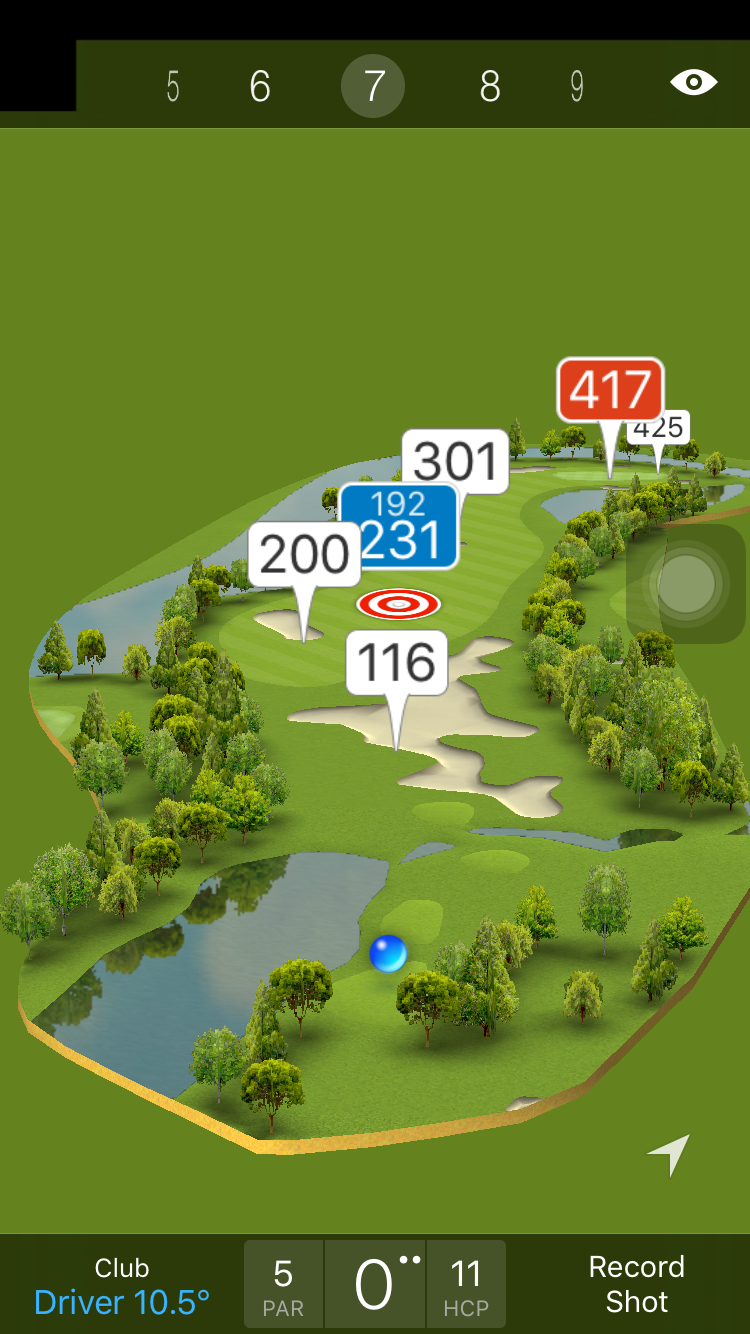Tap the red target marker on fairway
This screenshot has width=750, height=1334.
pyautogui.click(x=398, y=603)
